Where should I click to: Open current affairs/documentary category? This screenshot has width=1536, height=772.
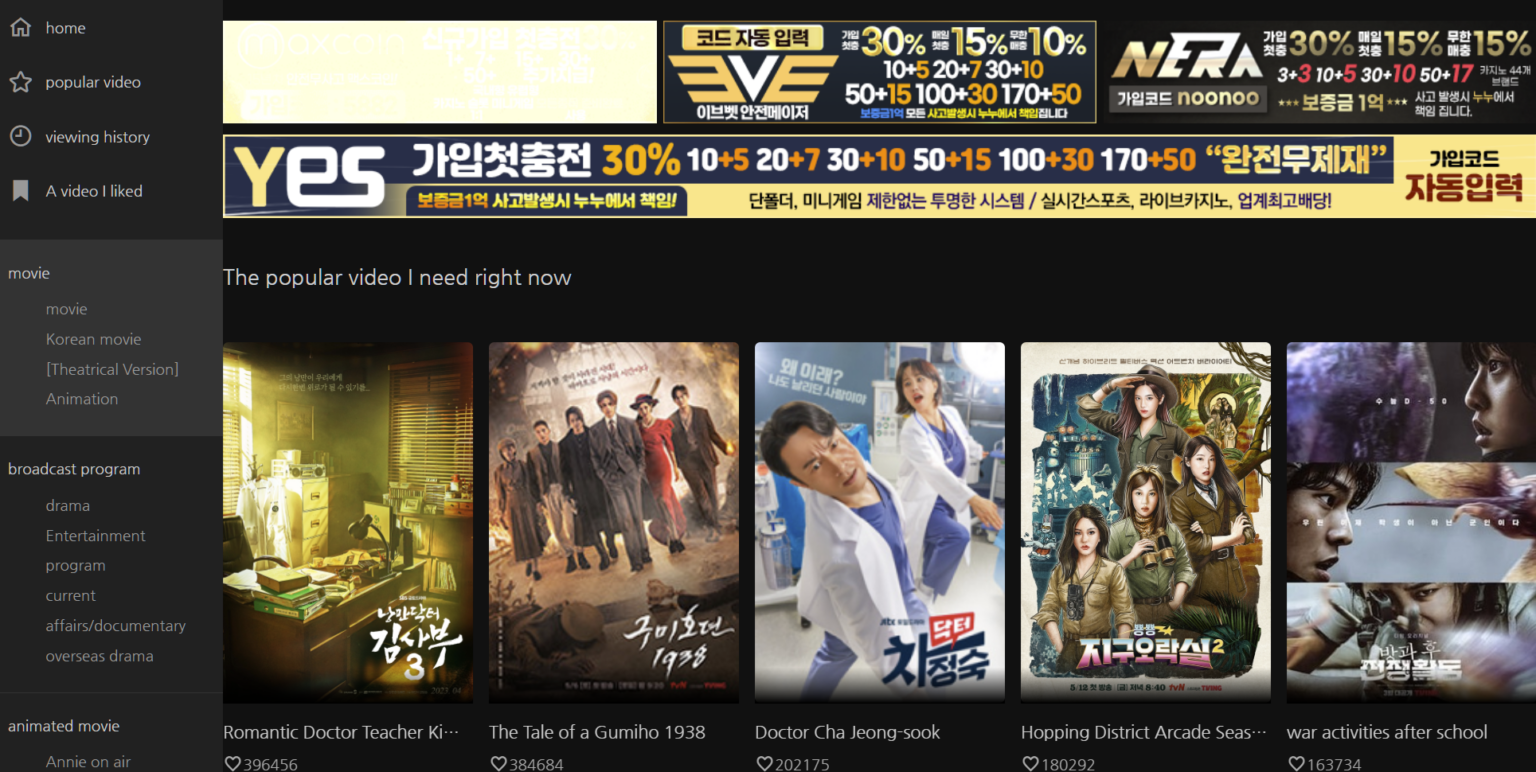pyautogui.click(x=115, y=611)
